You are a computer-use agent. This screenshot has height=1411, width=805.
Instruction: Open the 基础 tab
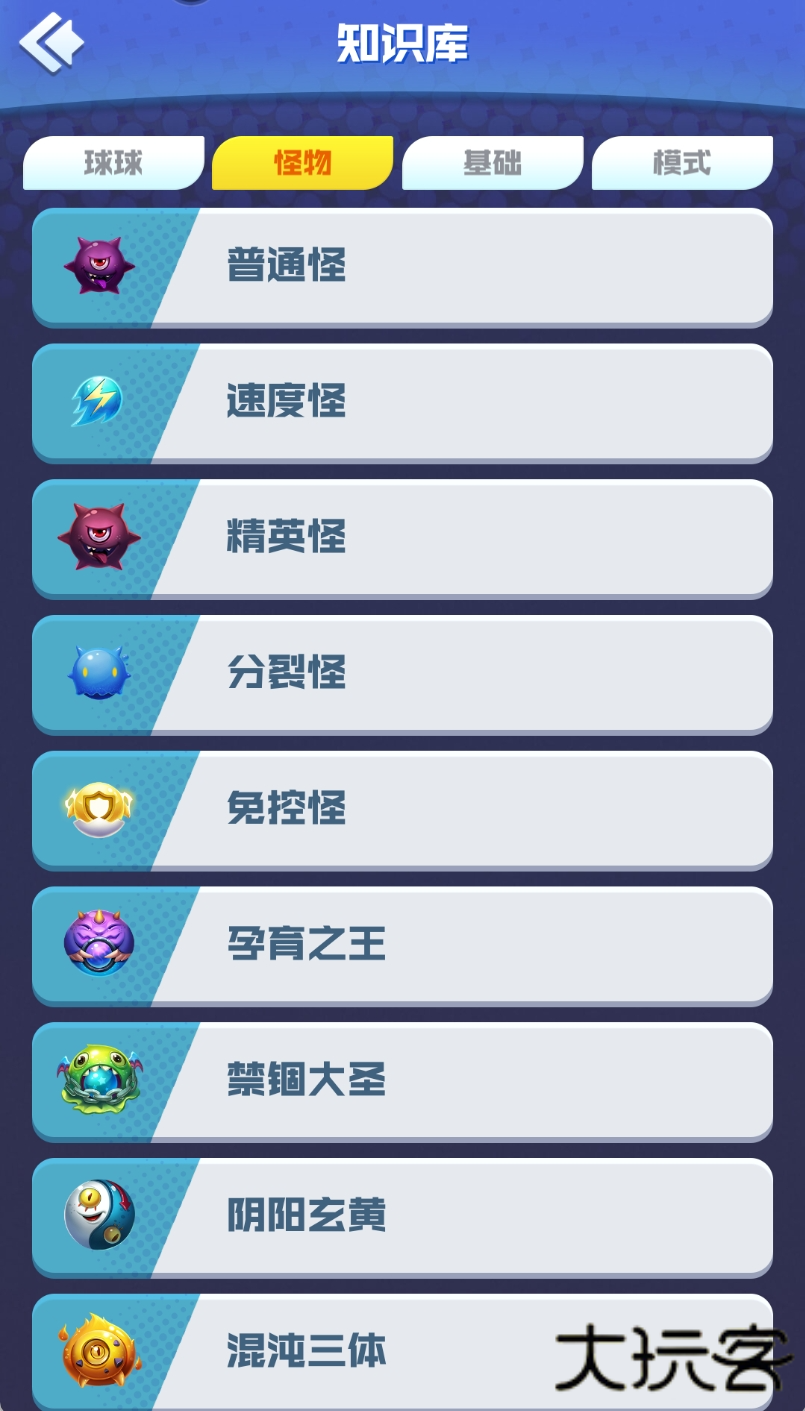click(x=492, y=162)
